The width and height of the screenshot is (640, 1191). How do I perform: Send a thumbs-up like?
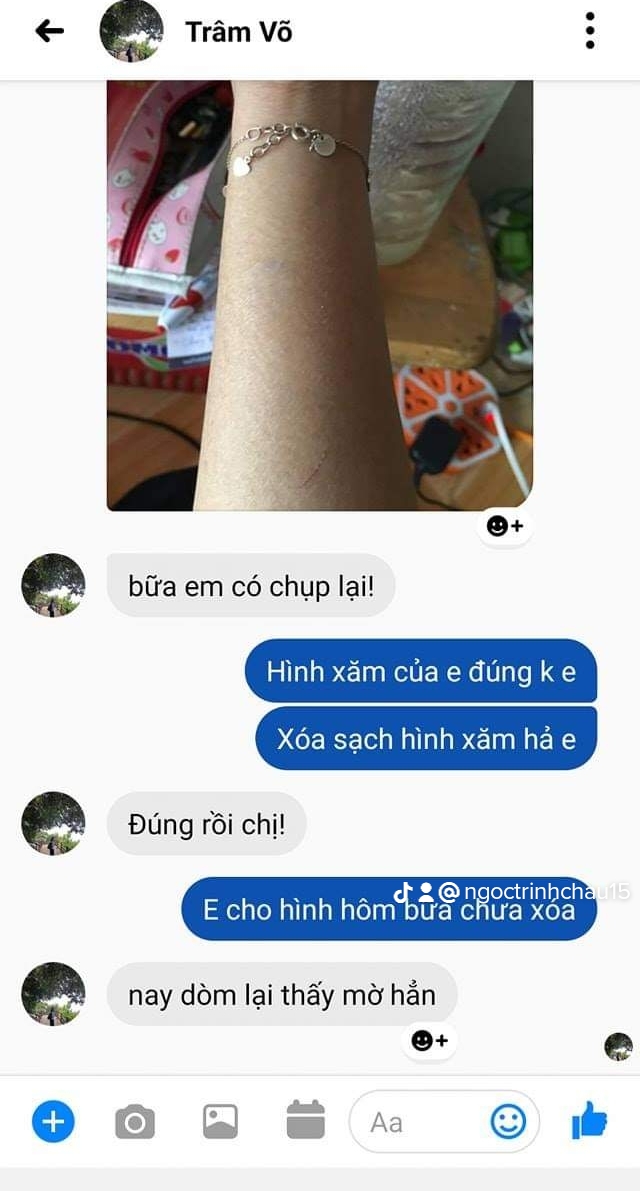click(590, 1121)
